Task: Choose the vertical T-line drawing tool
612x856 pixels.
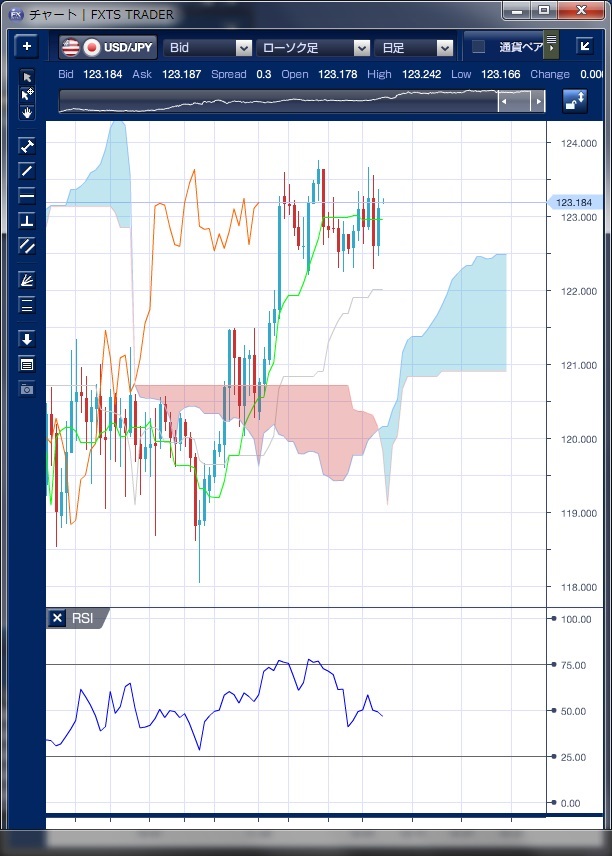Action: (x=27, y=220)
